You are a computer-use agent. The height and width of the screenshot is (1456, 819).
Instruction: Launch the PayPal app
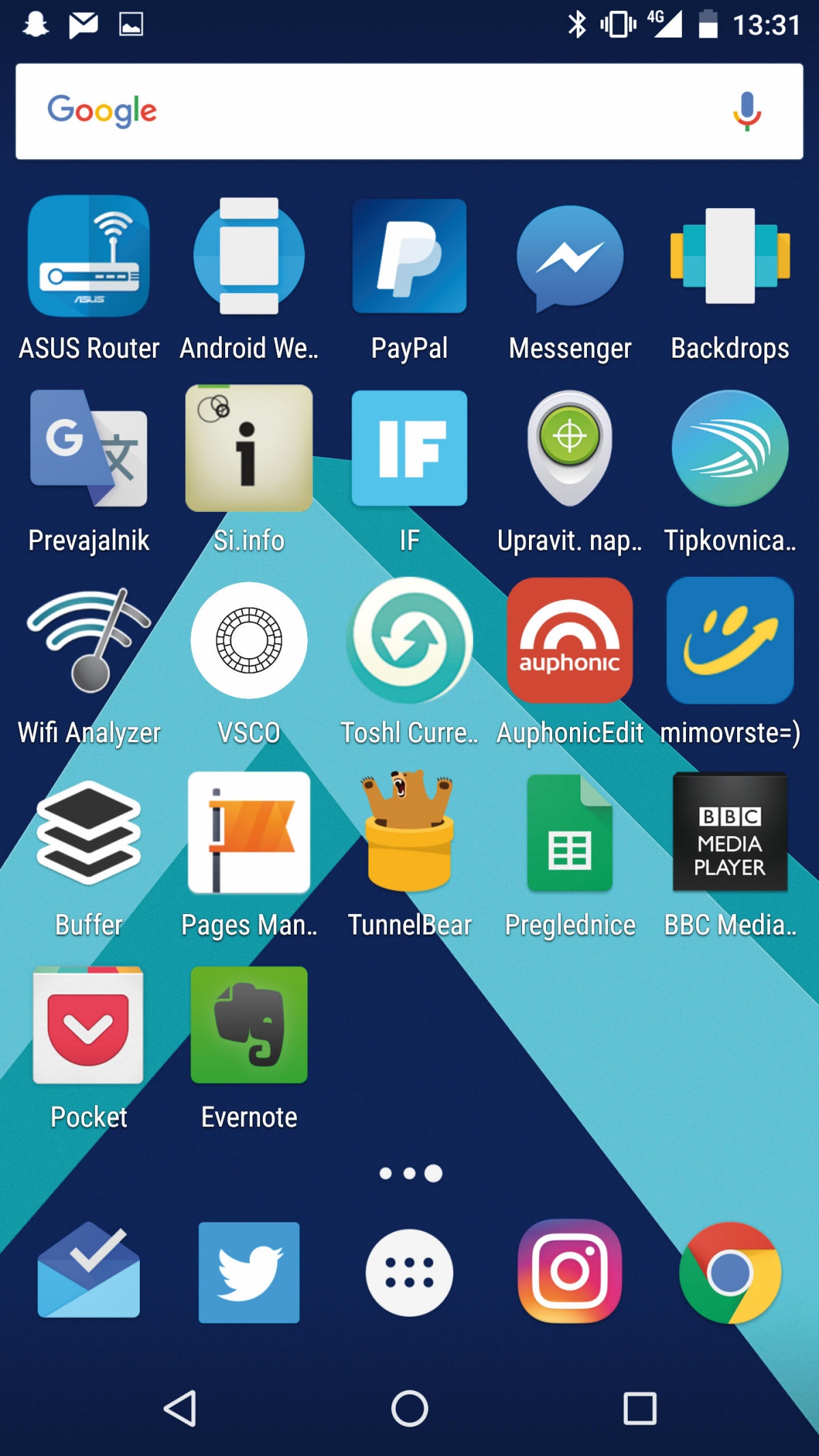(409, 257)
